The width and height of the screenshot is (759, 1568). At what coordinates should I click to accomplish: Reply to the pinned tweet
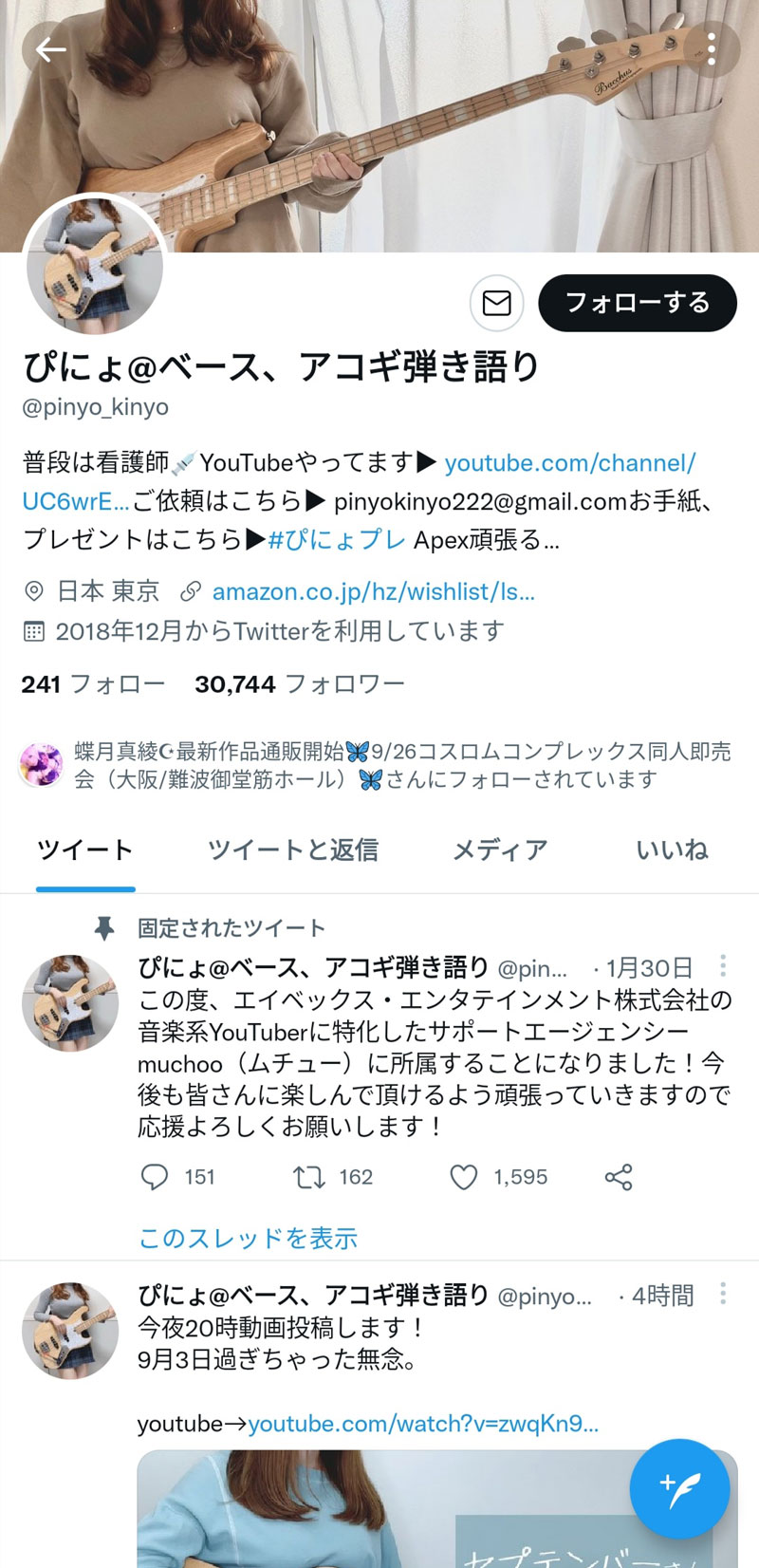pos(155,1177)
